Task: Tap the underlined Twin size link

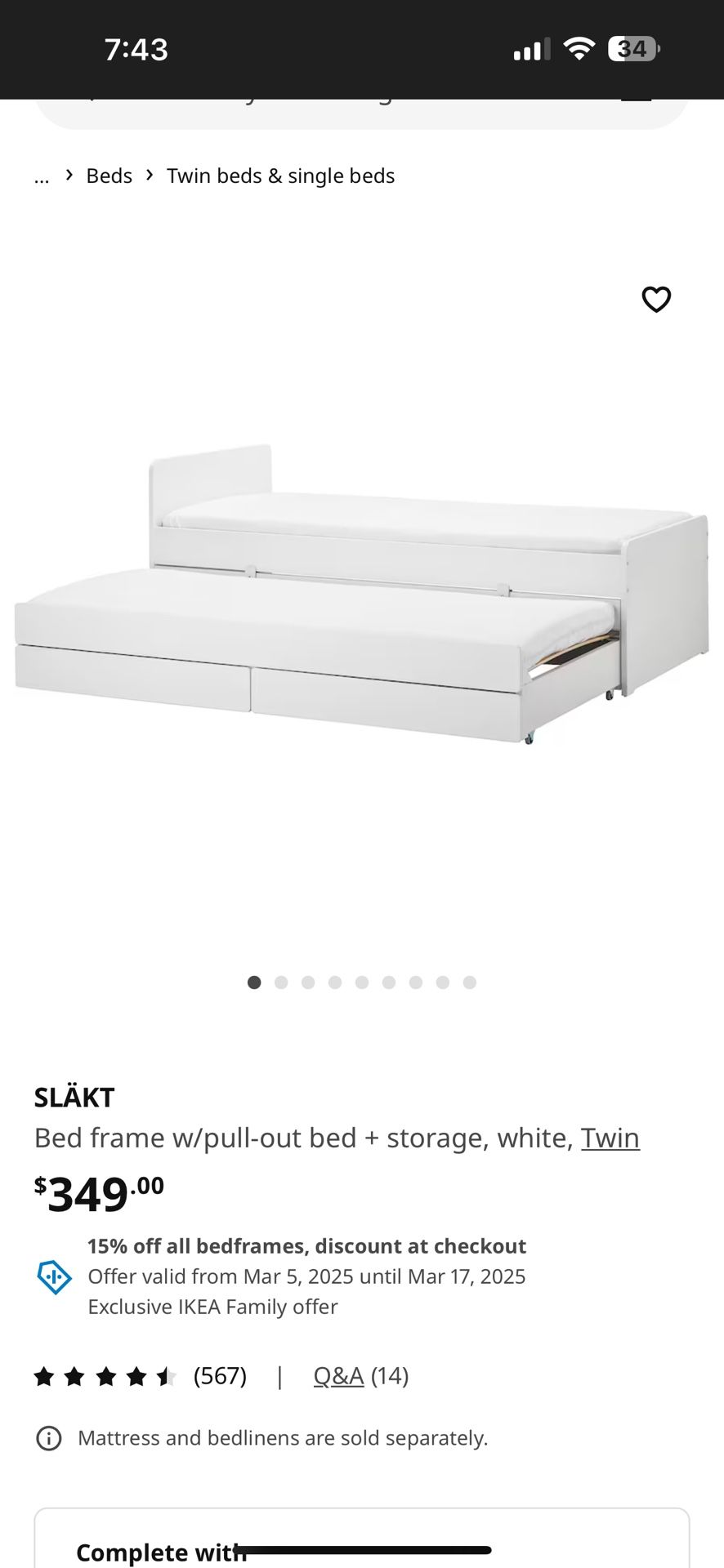Action: pos(610,1137)
